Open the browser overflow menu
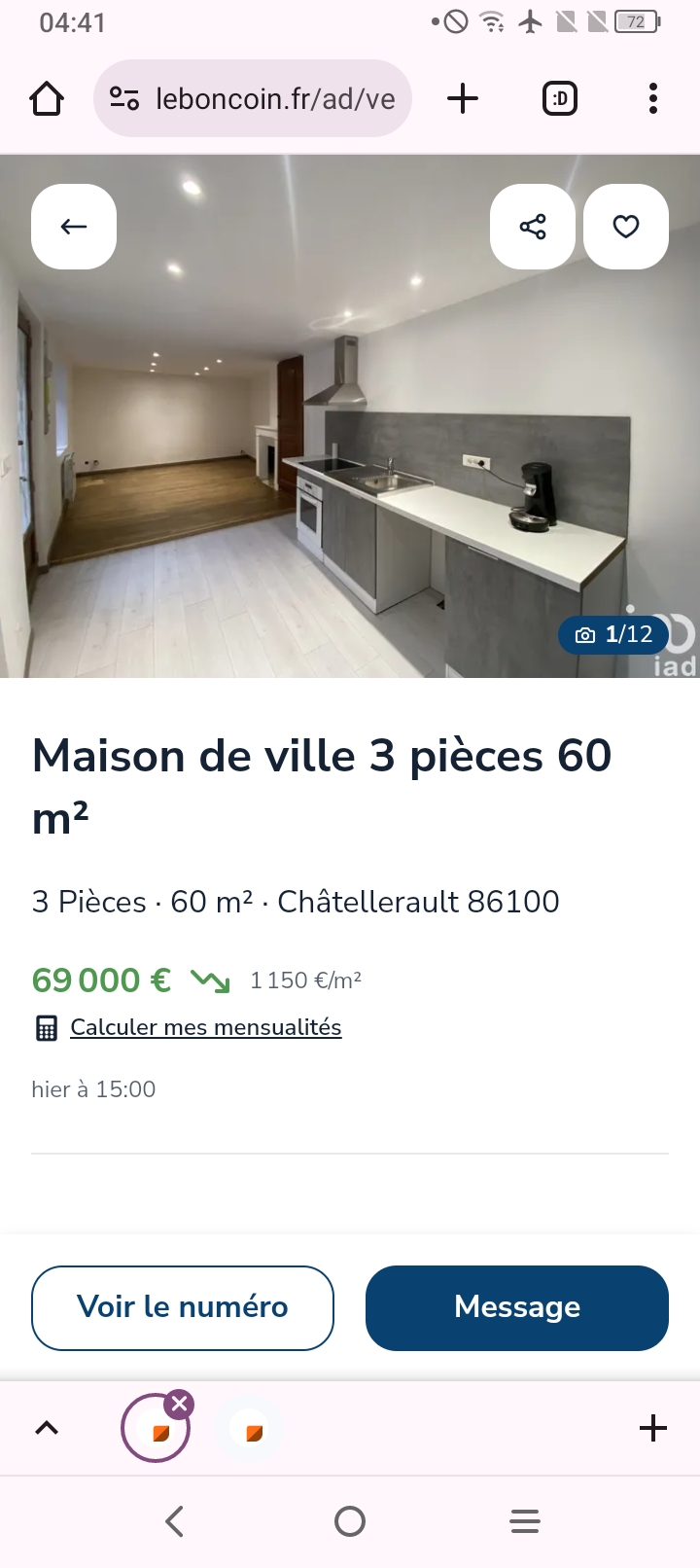Viewport: 700px width, 1568px height. pyautogui.click(x=652, y=98)
